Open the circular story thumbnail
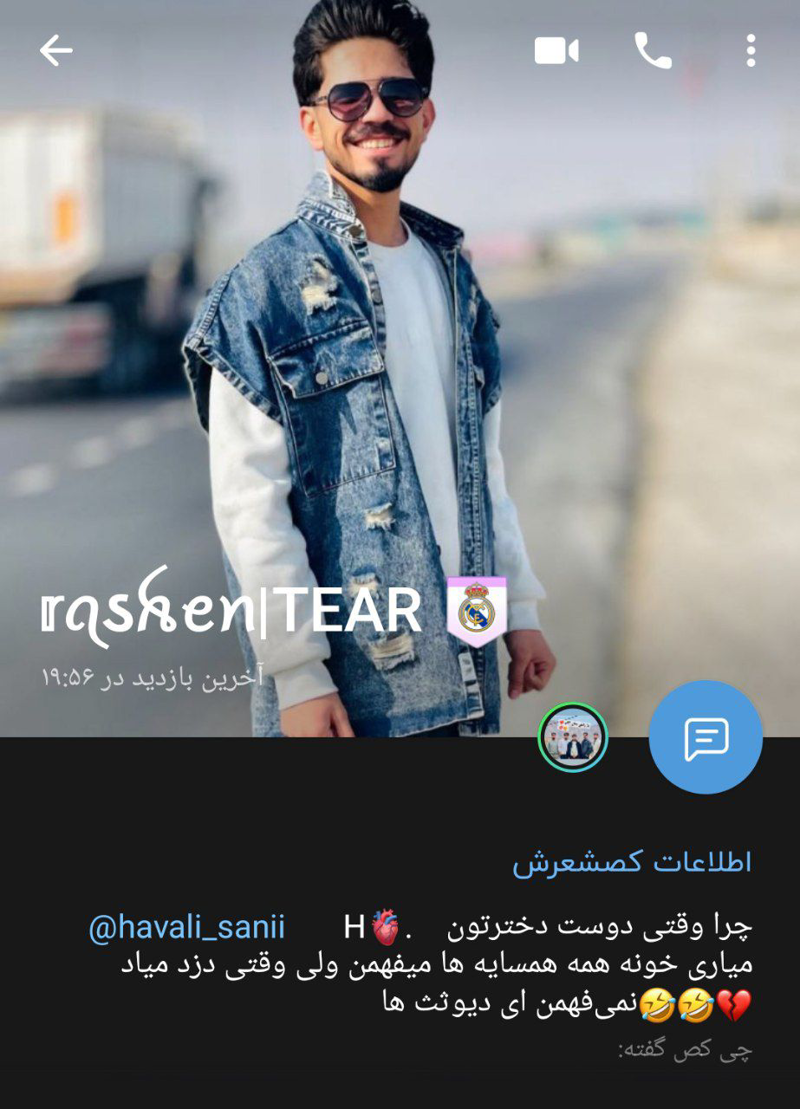The height and width of the screenshot is (1109, 800). [573, 738]
